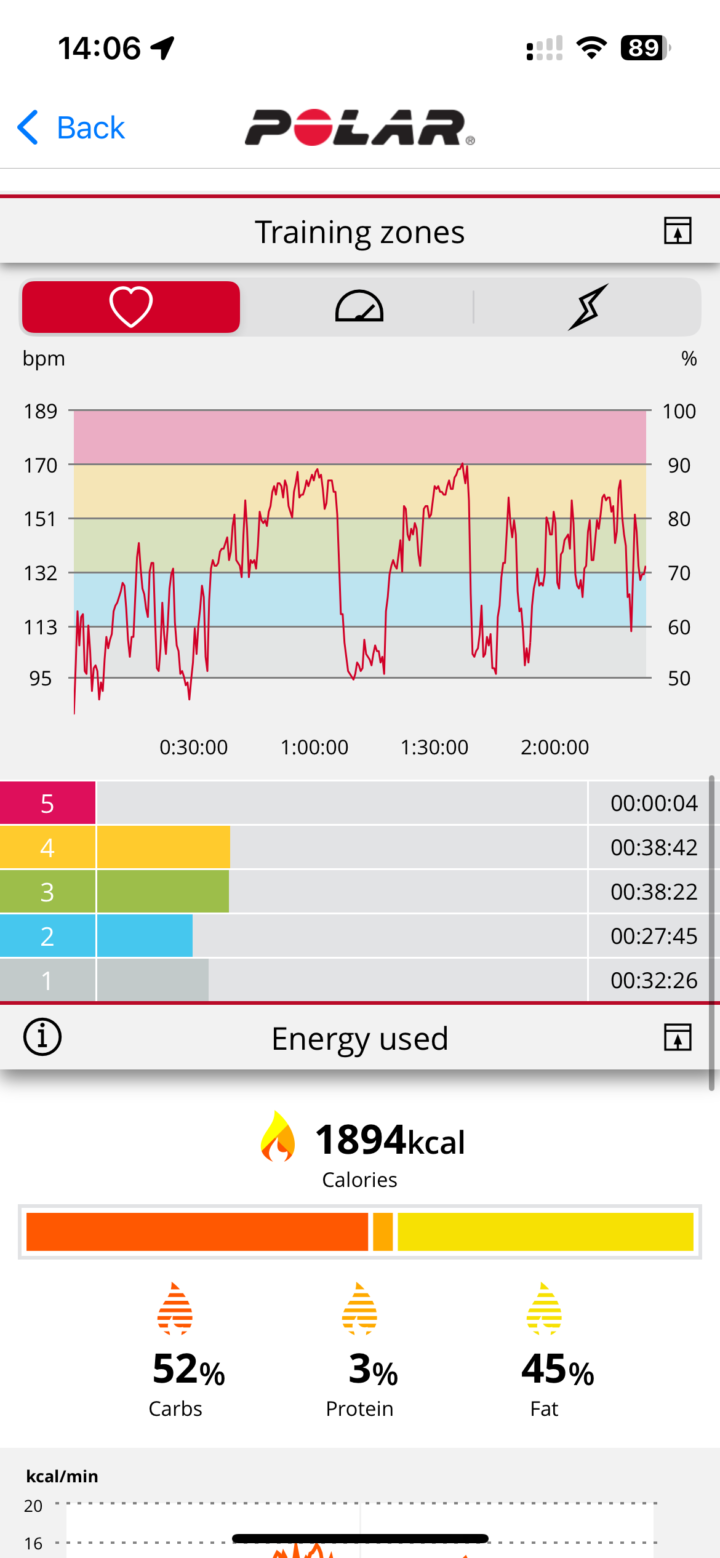The image size is (720, 1558).
Task: Collapse the Energy used section
Action: [678, 1038]
